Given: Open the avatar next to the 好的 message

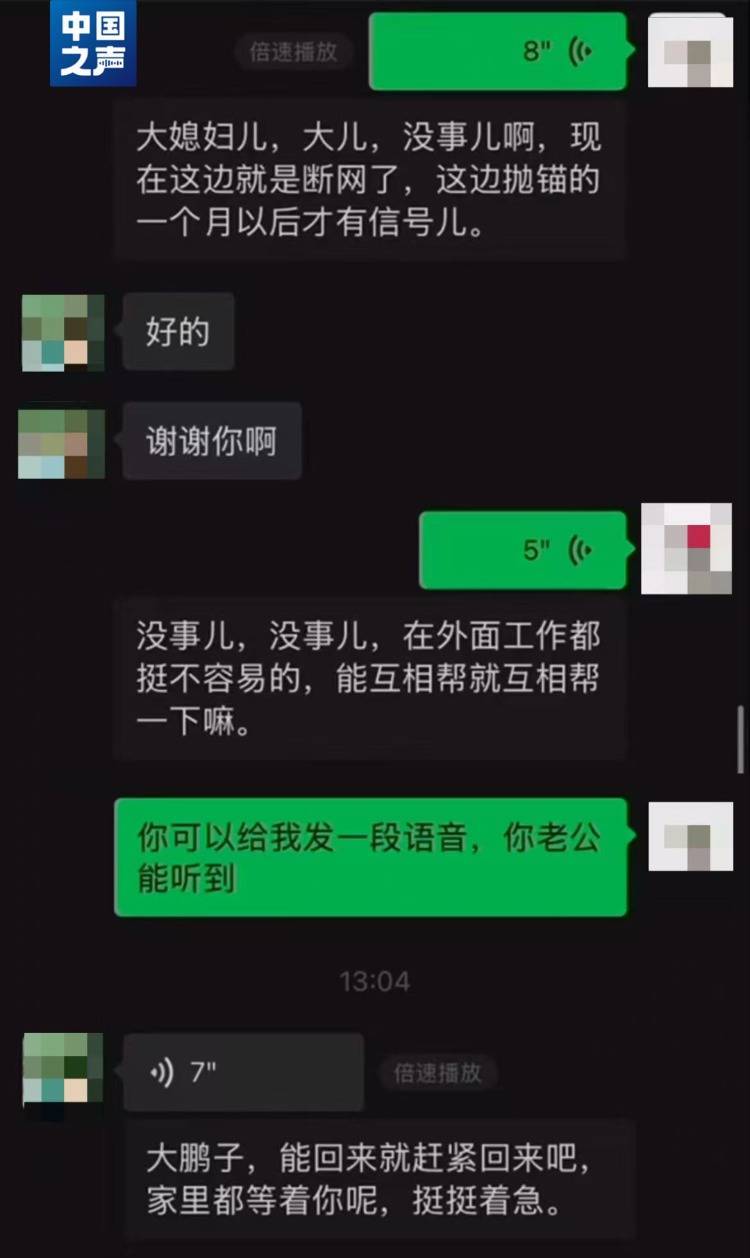Looking at the screenshot, I should coord(63,333).
